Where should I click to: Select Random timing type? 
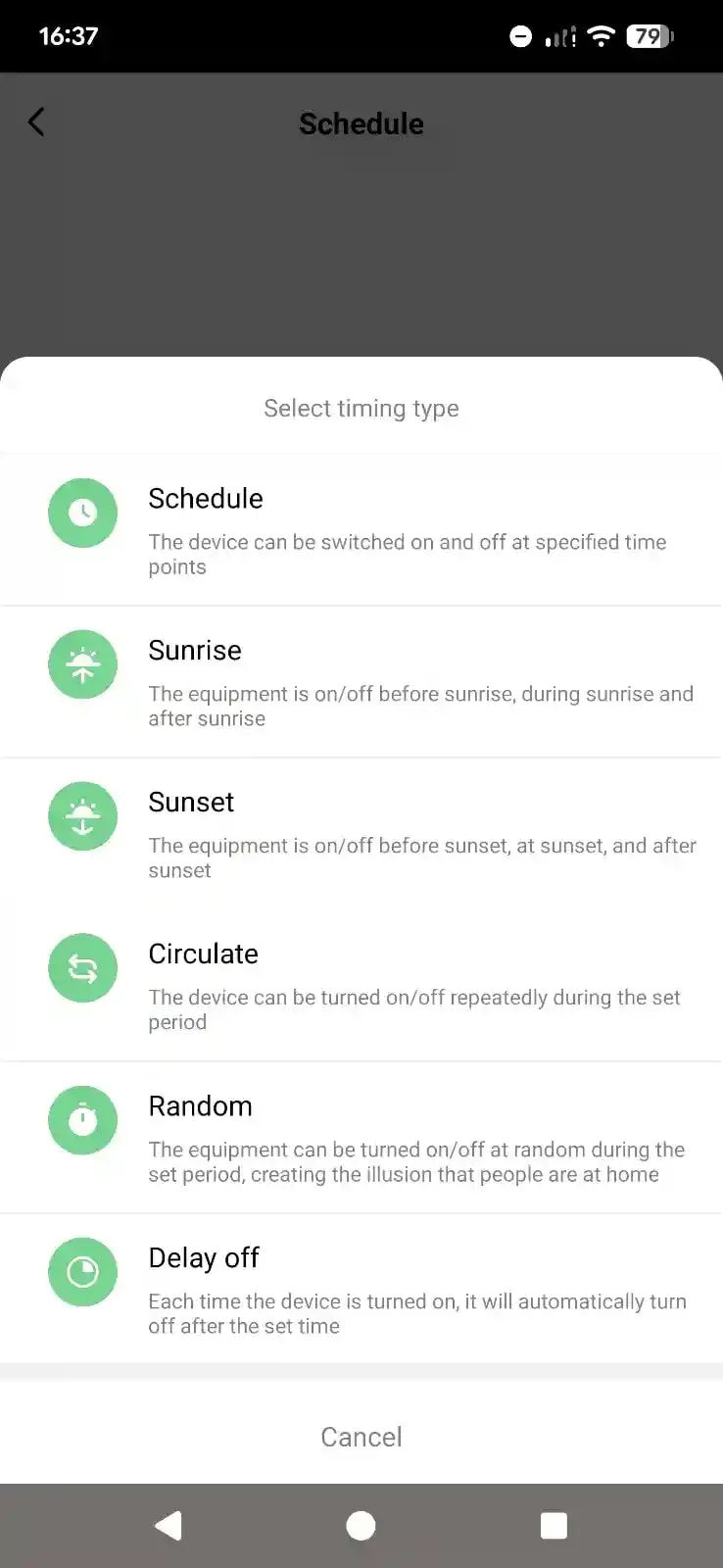pos(361,1138)
